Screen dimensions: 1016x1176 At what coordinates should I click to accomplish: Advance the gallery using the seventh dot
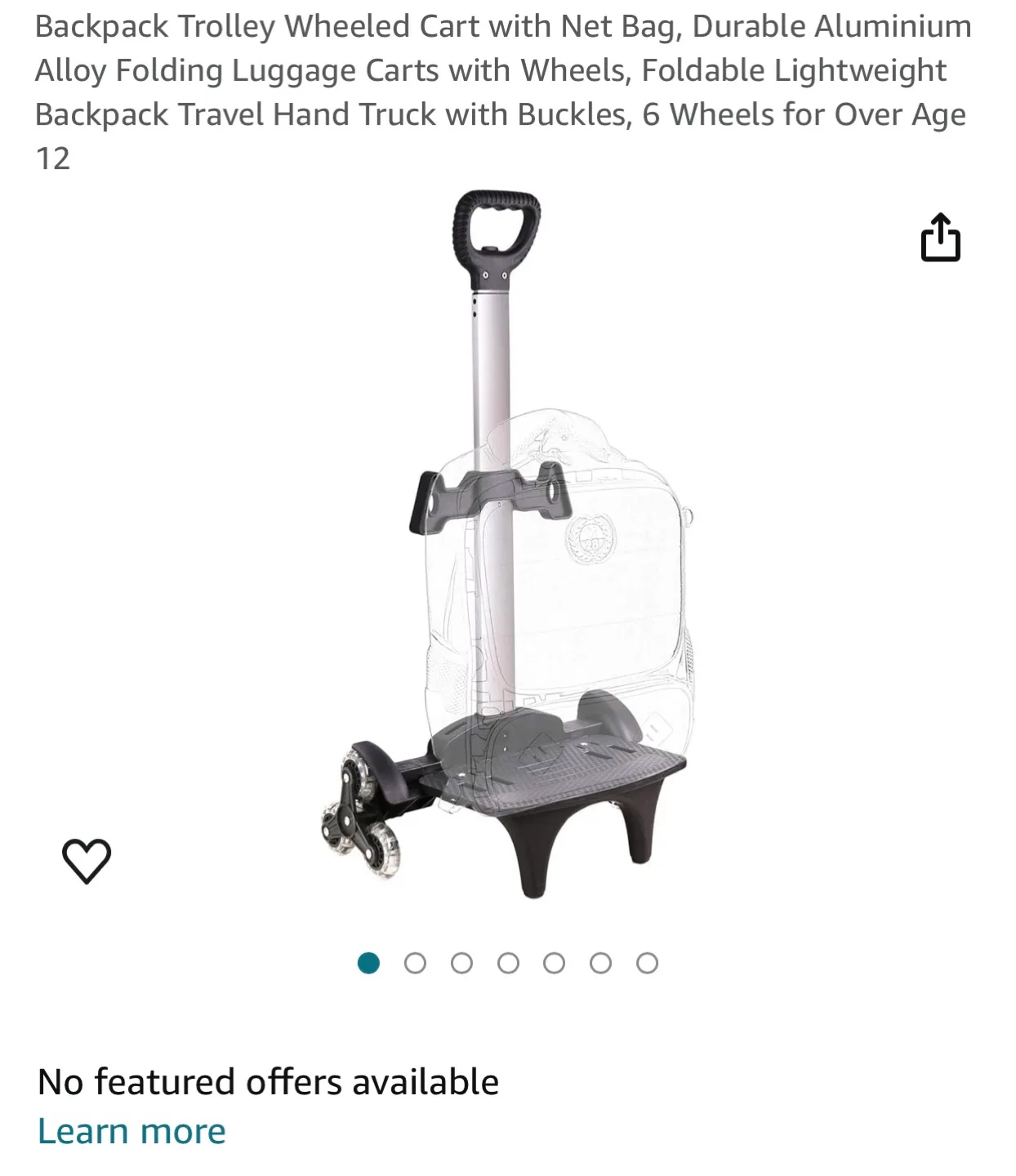click(x=646, y=964)
